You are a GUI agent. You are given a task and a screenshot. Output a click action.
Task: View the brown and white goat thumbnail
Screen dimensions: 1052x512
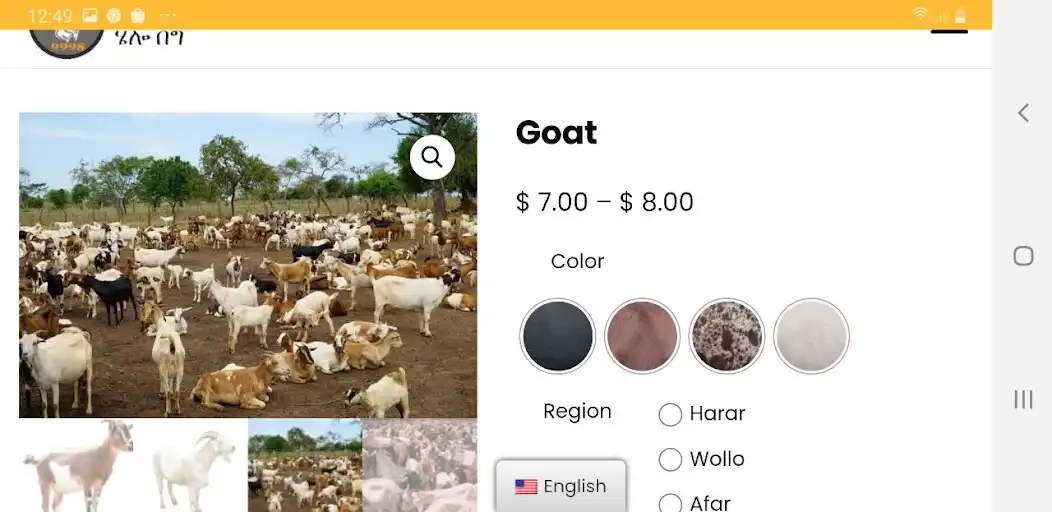(76, 466)
